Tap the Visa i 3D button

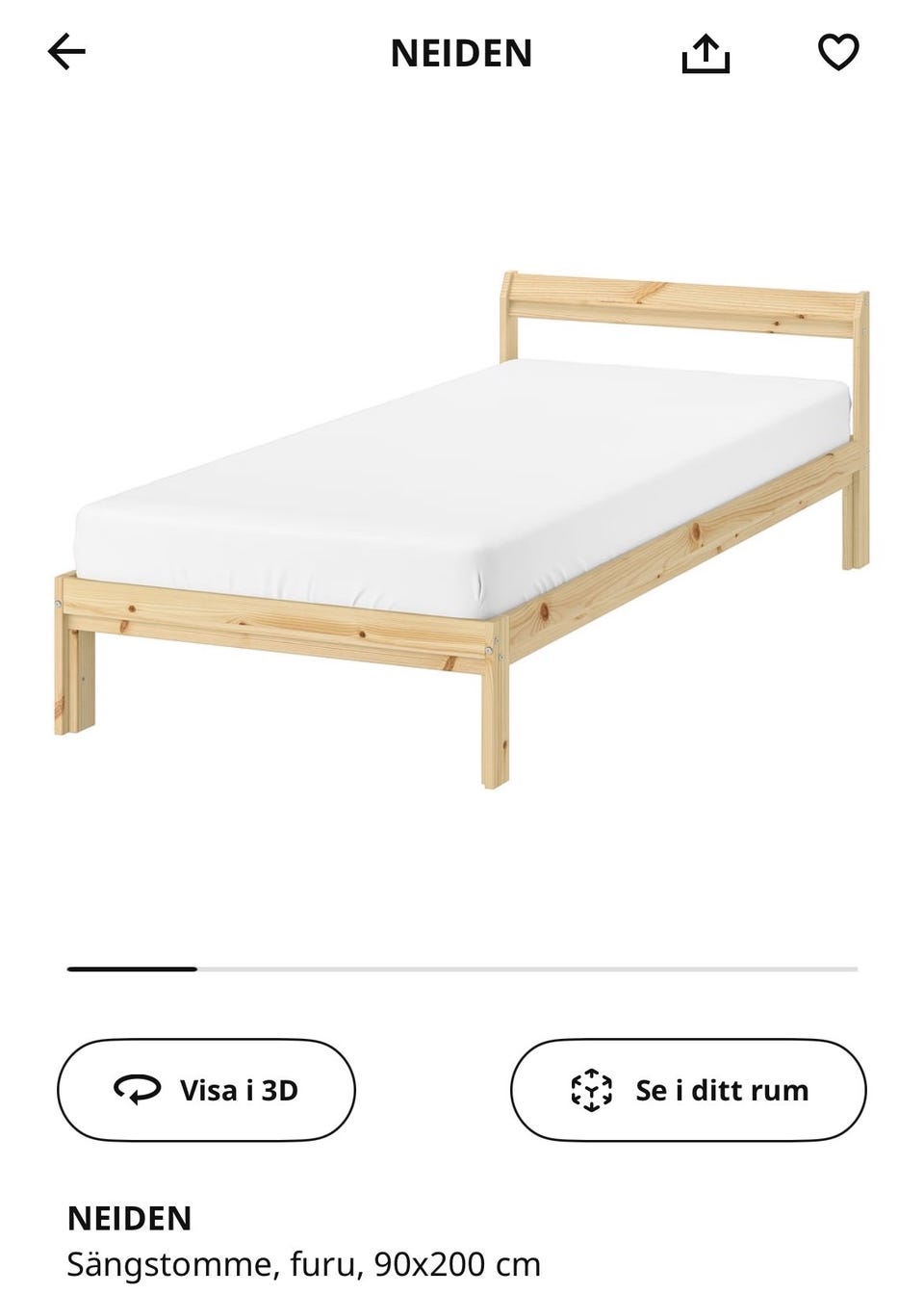pyautogui.click(x=206, y=1090)
